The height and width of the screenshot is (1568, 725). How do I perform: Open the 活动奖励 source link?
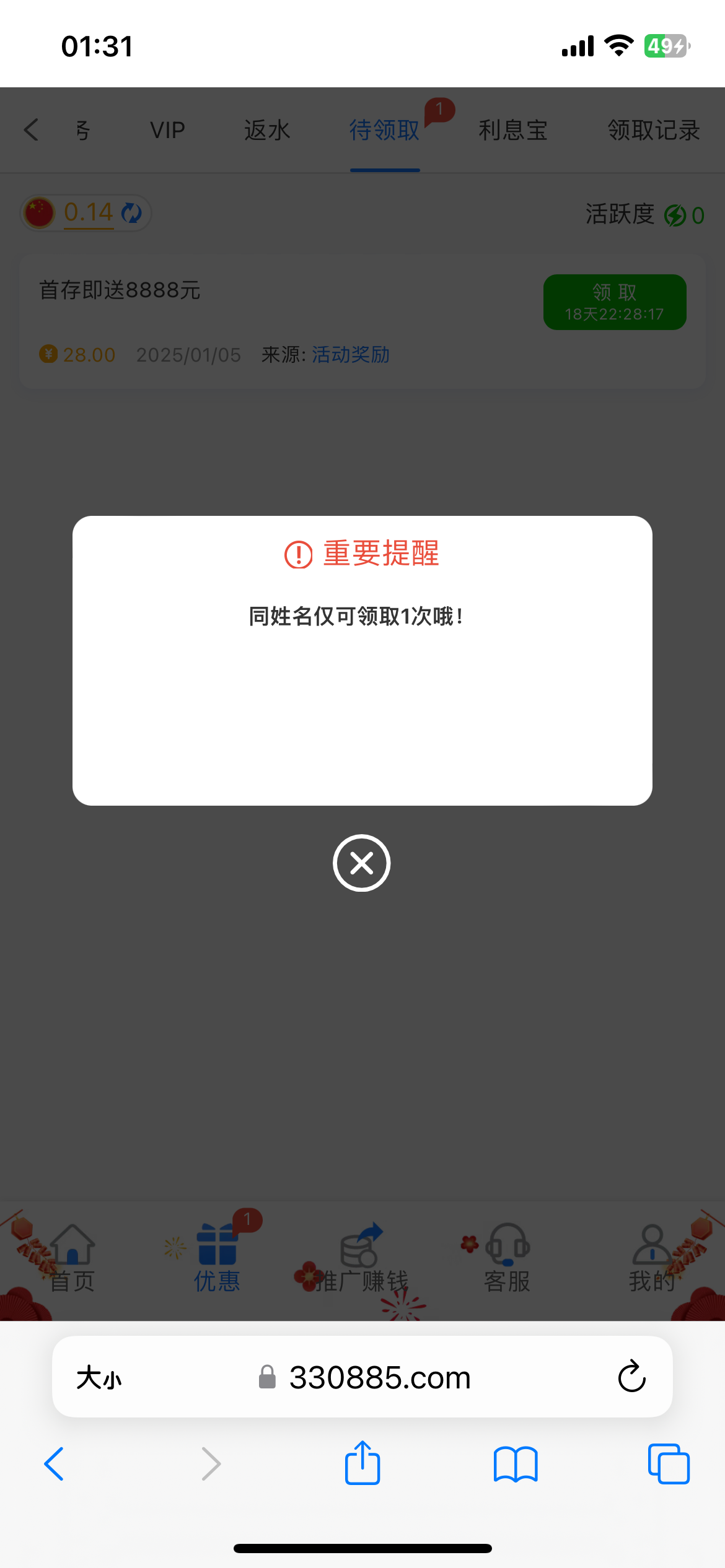pyautogui.click(x=351, y=355)
